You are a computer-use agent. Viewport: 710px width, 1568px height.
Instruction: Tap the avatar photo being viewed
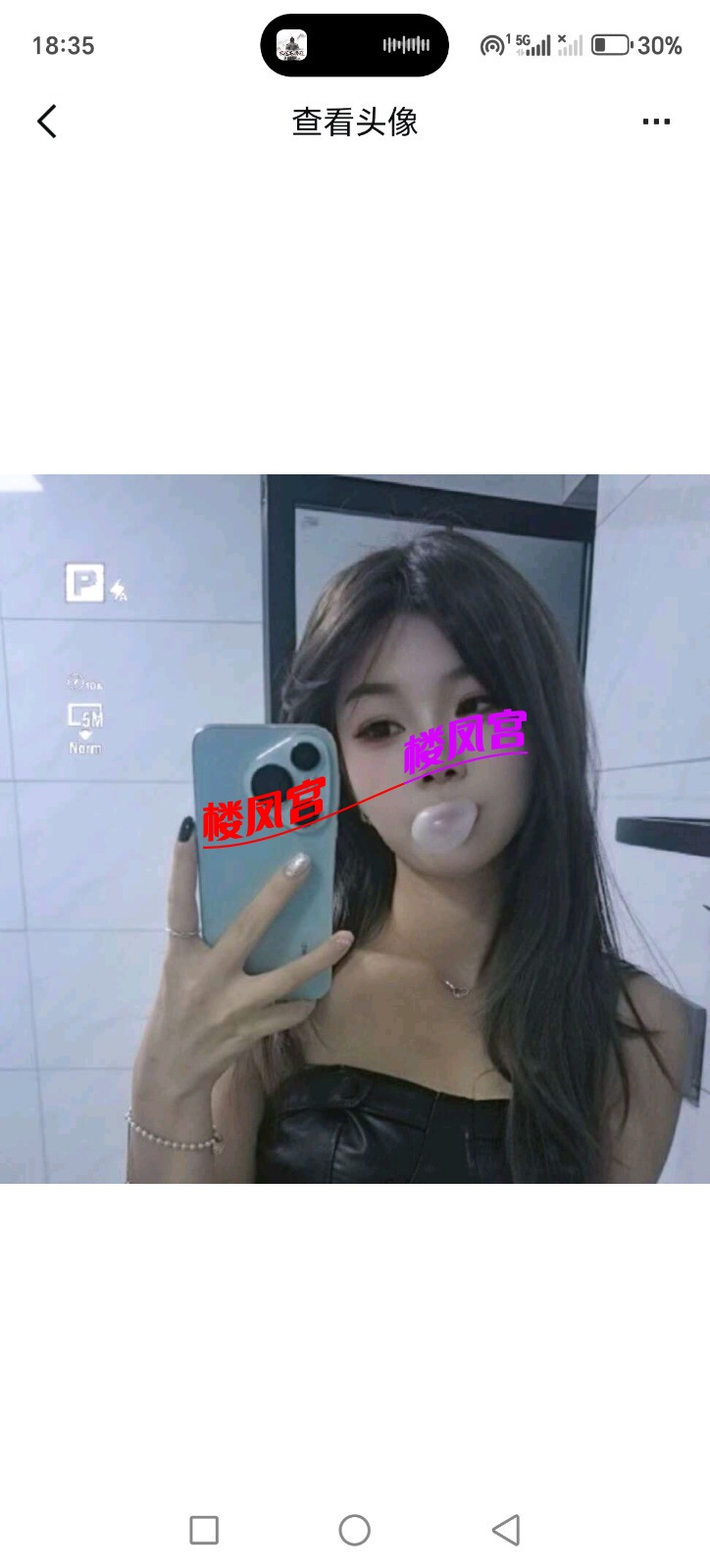tap(355, 828)
